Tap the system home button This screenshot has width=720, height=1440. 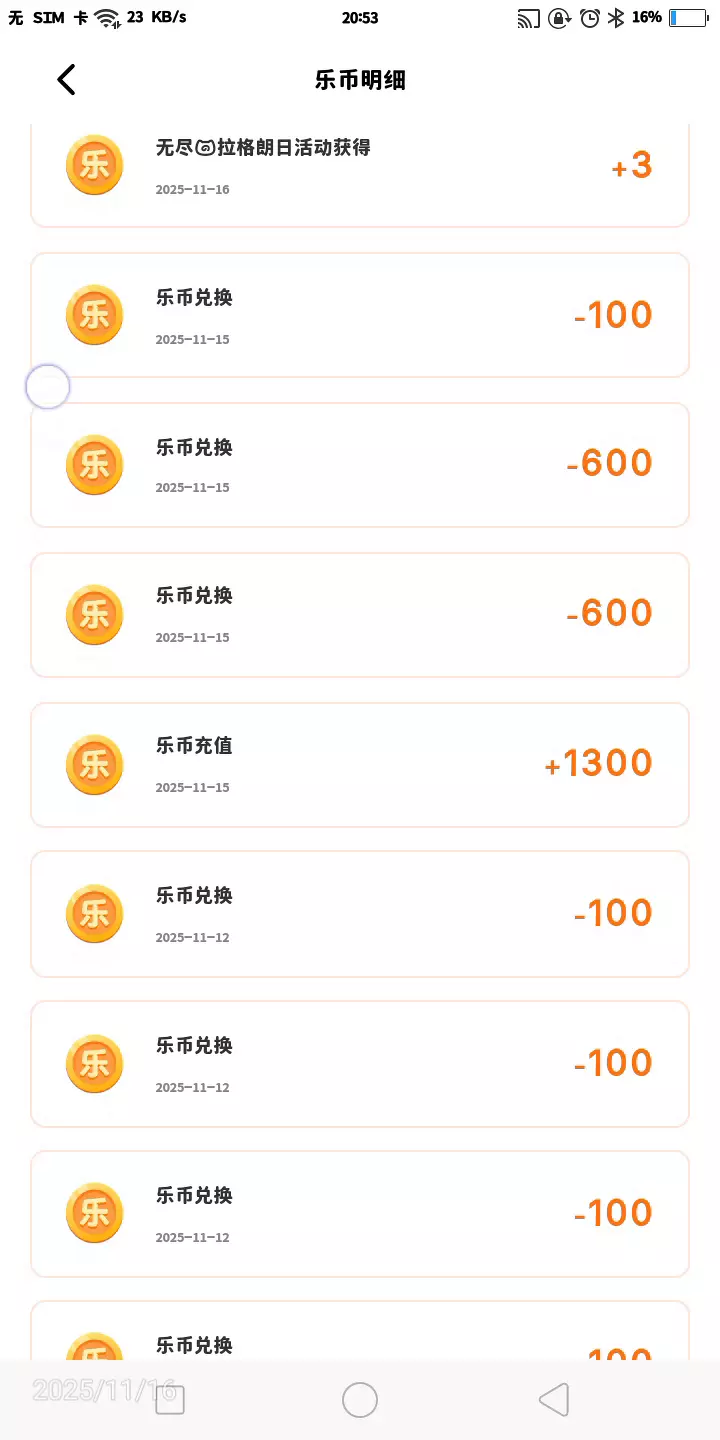click(x=360, y=1400)
